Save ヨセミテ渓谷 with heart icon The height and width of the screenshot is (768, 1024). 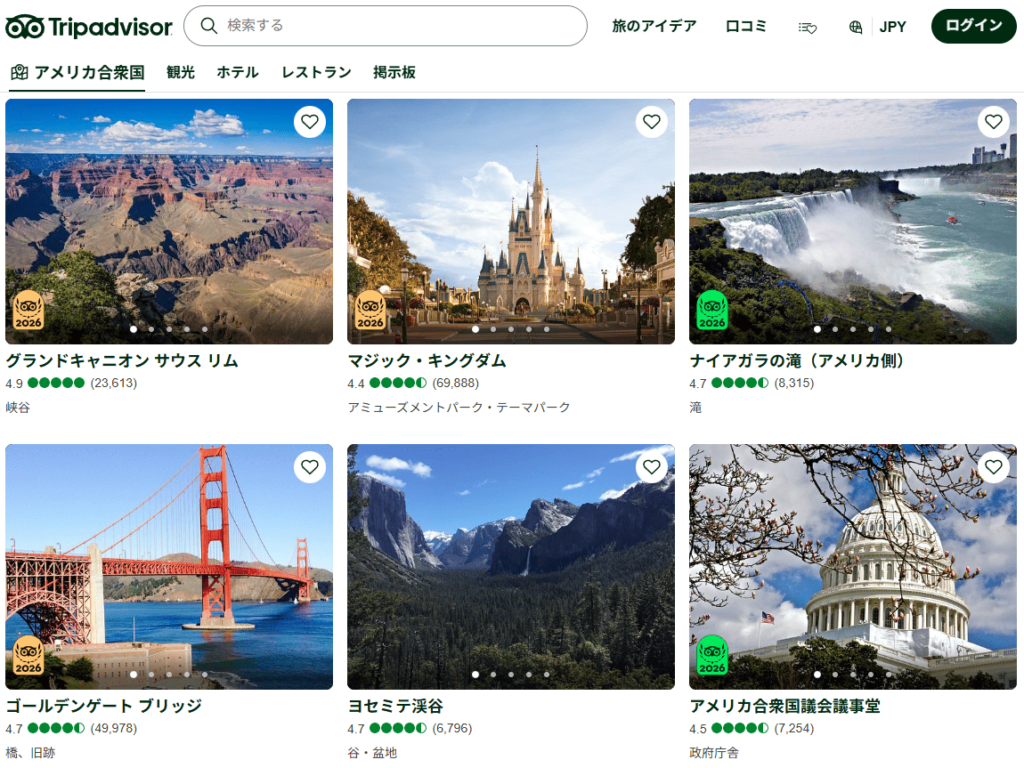652,467
